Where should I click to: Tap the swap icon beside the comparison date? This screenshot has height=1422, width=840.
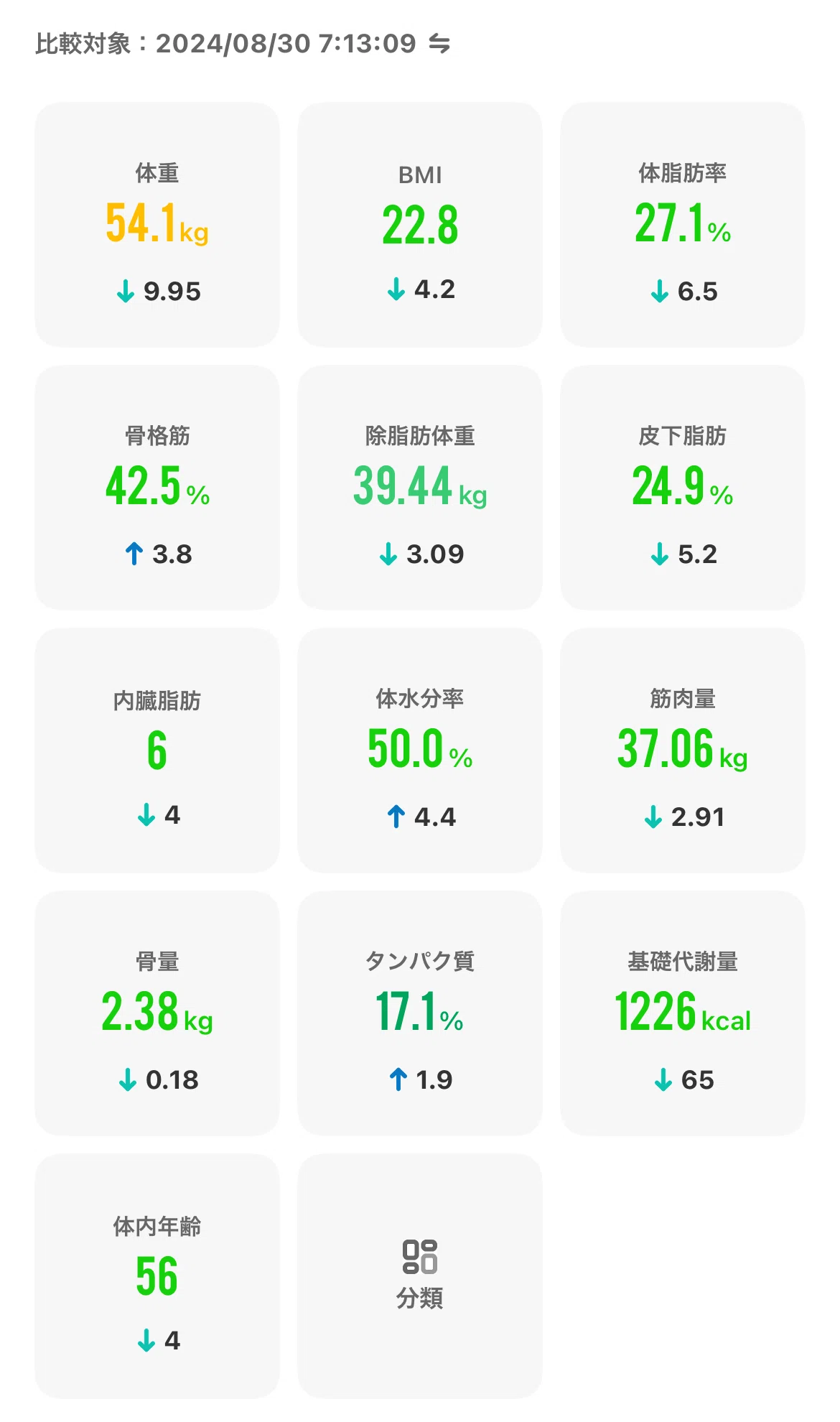pos(439,45)
